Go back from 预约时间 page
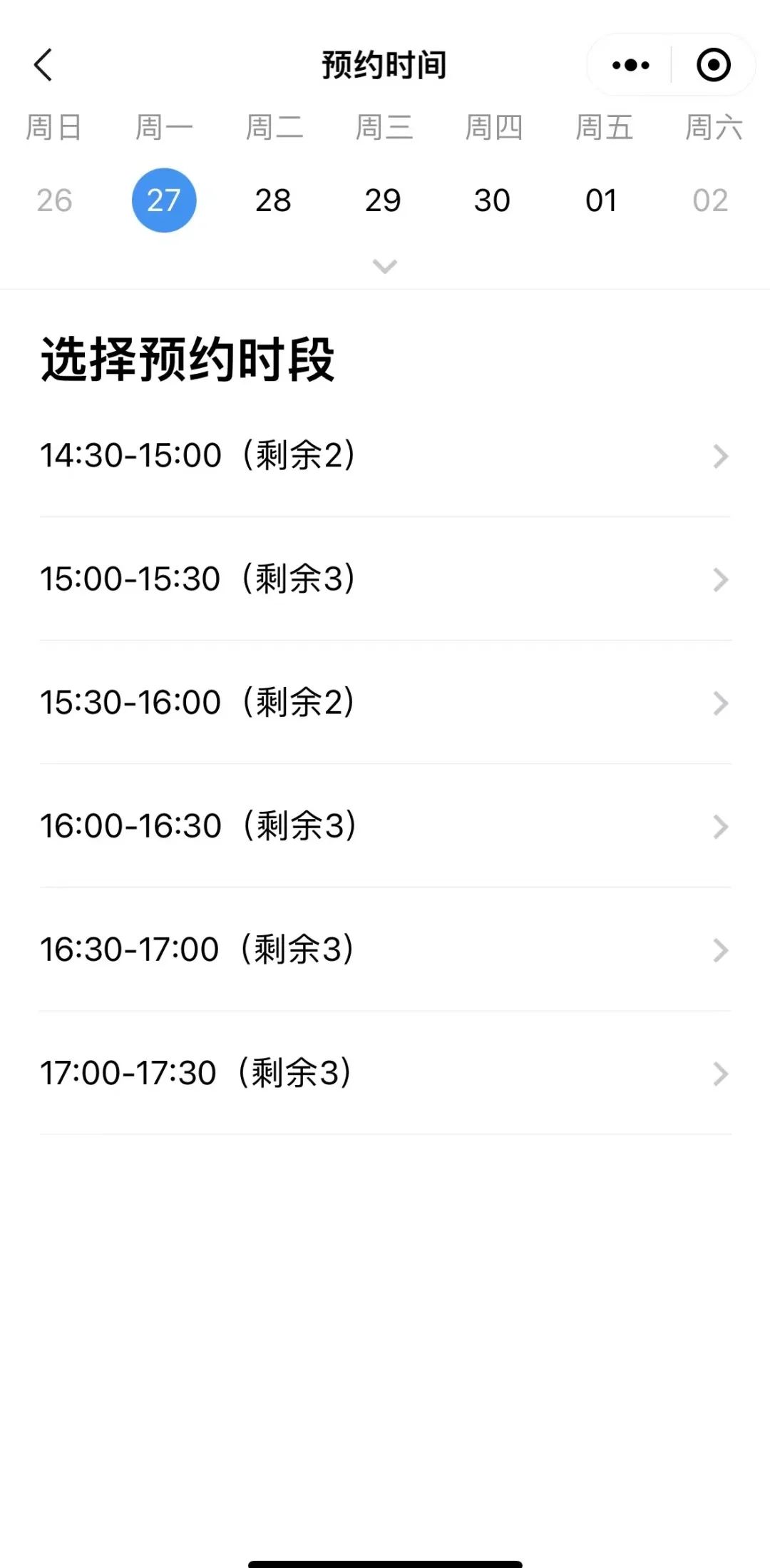Screen dimensions: 770x1568 [x=43, y=65]
